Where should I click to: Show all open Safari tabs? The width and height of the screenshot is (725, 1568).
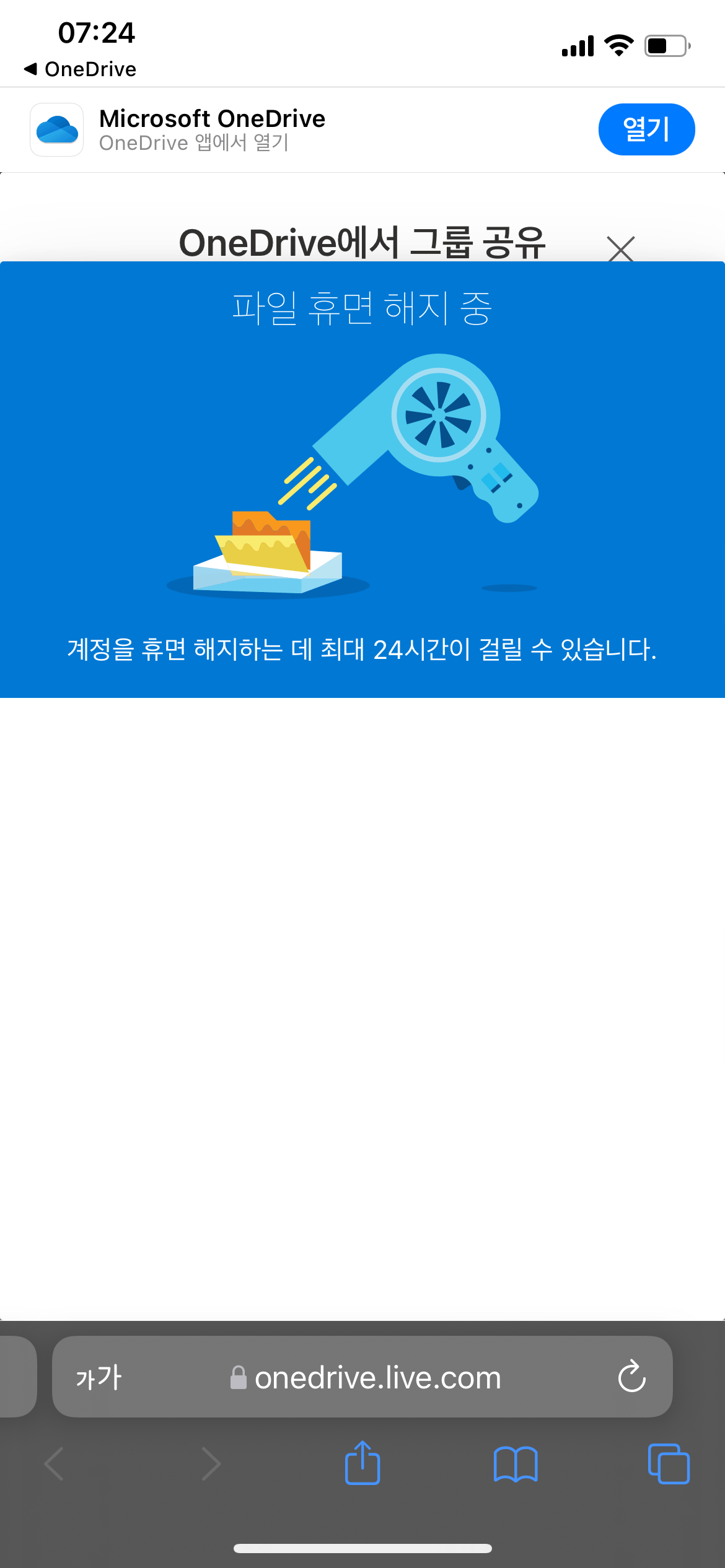pyautogui.click(x=668, y=1463)
